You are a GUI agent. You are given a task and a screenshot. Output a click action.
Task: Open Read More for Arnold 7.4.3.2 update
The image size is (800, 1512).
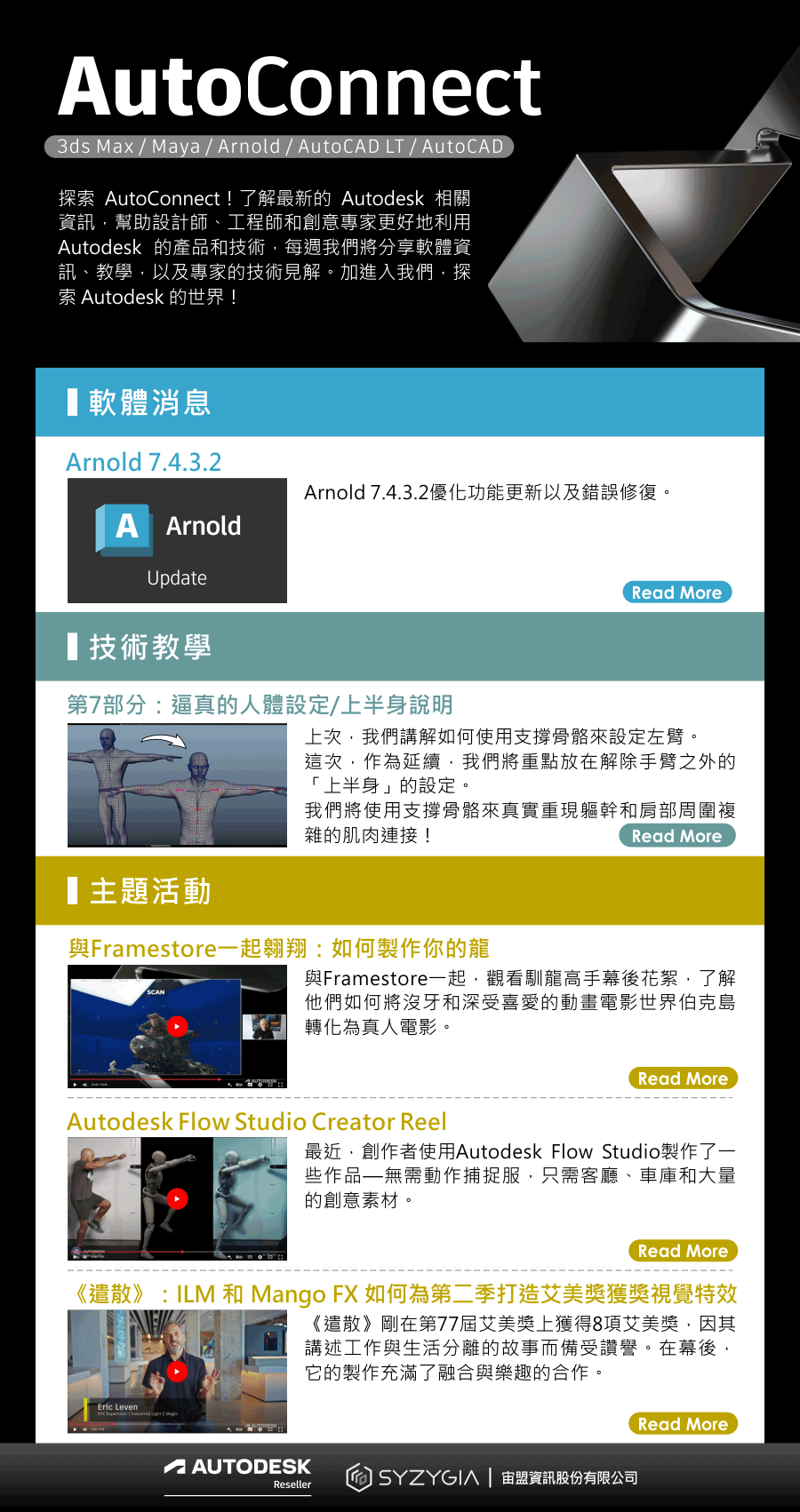tap(676, 593)
